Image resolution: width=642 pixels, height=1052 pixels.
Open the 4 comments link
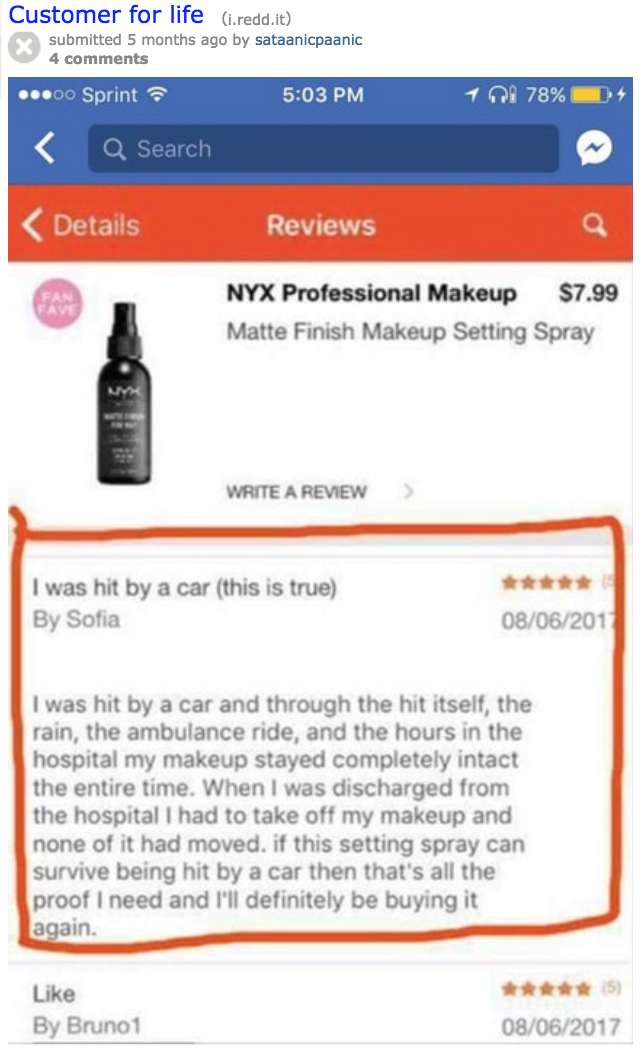(99, 59)
